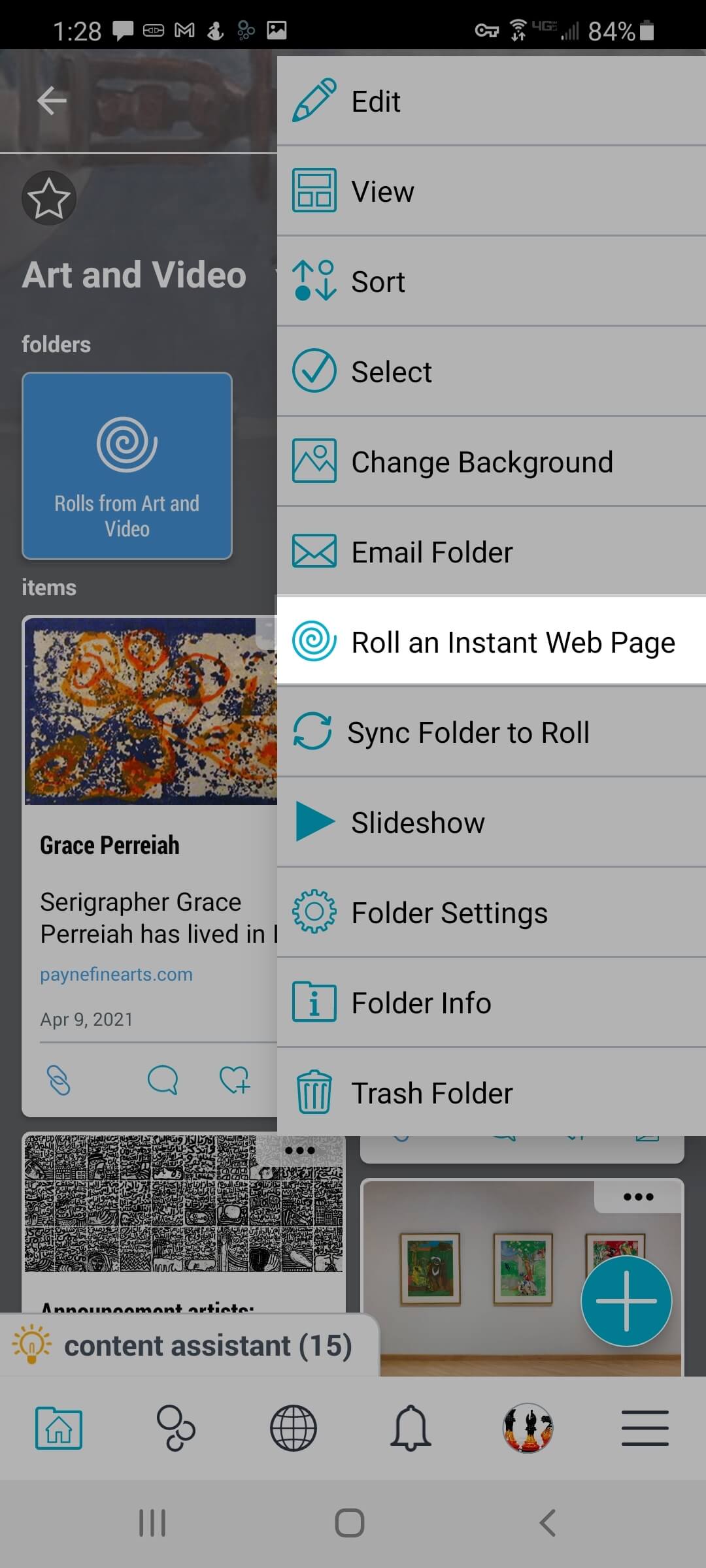The image size is (706, 1568).
Task: Select Sync Folder to Roll
Action: (x=490, y=732)
